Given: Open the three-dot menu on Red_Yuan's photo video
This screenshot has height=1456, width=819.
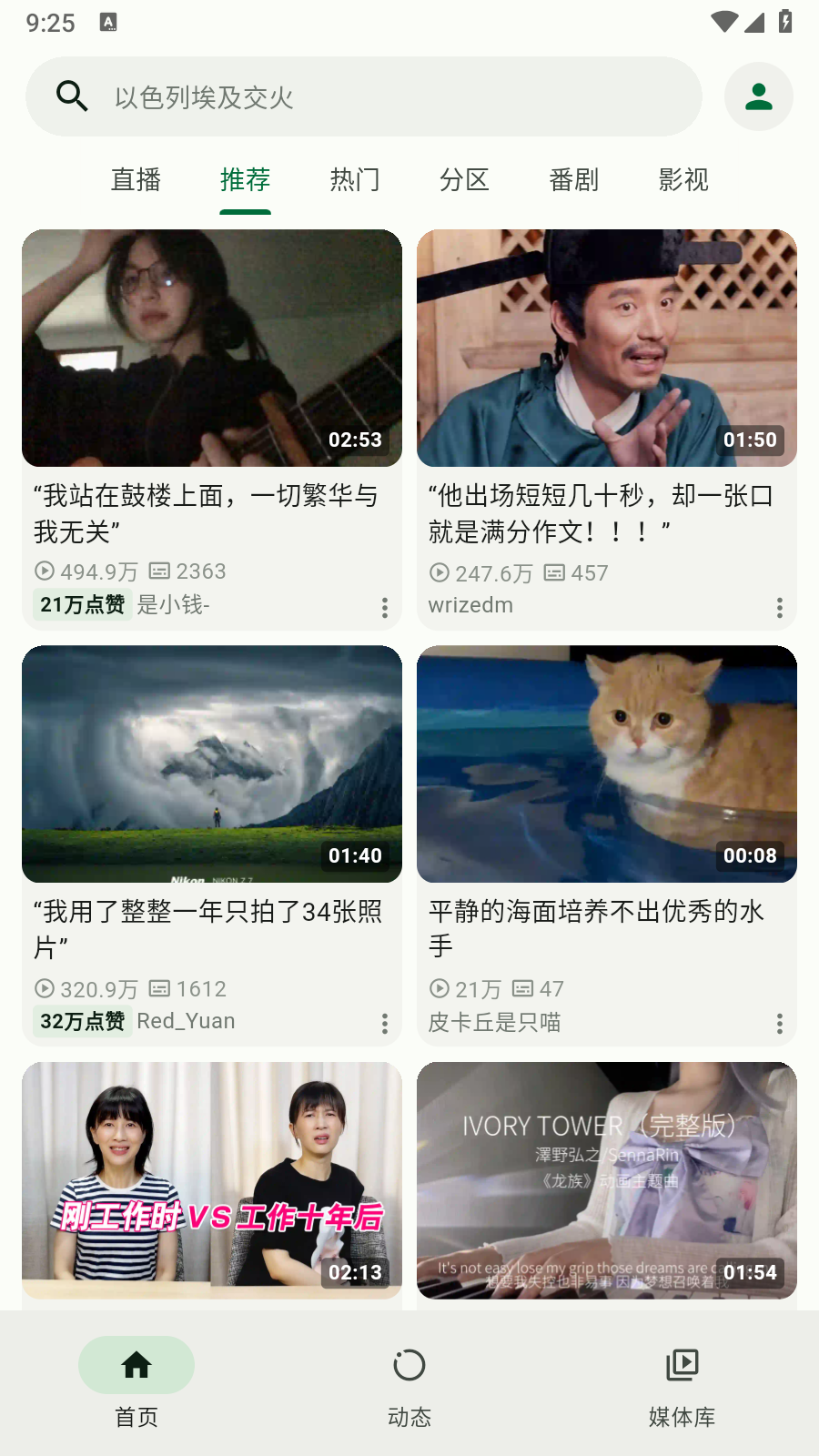Looking at the screenshot, I should click(x=385, y=1024).
